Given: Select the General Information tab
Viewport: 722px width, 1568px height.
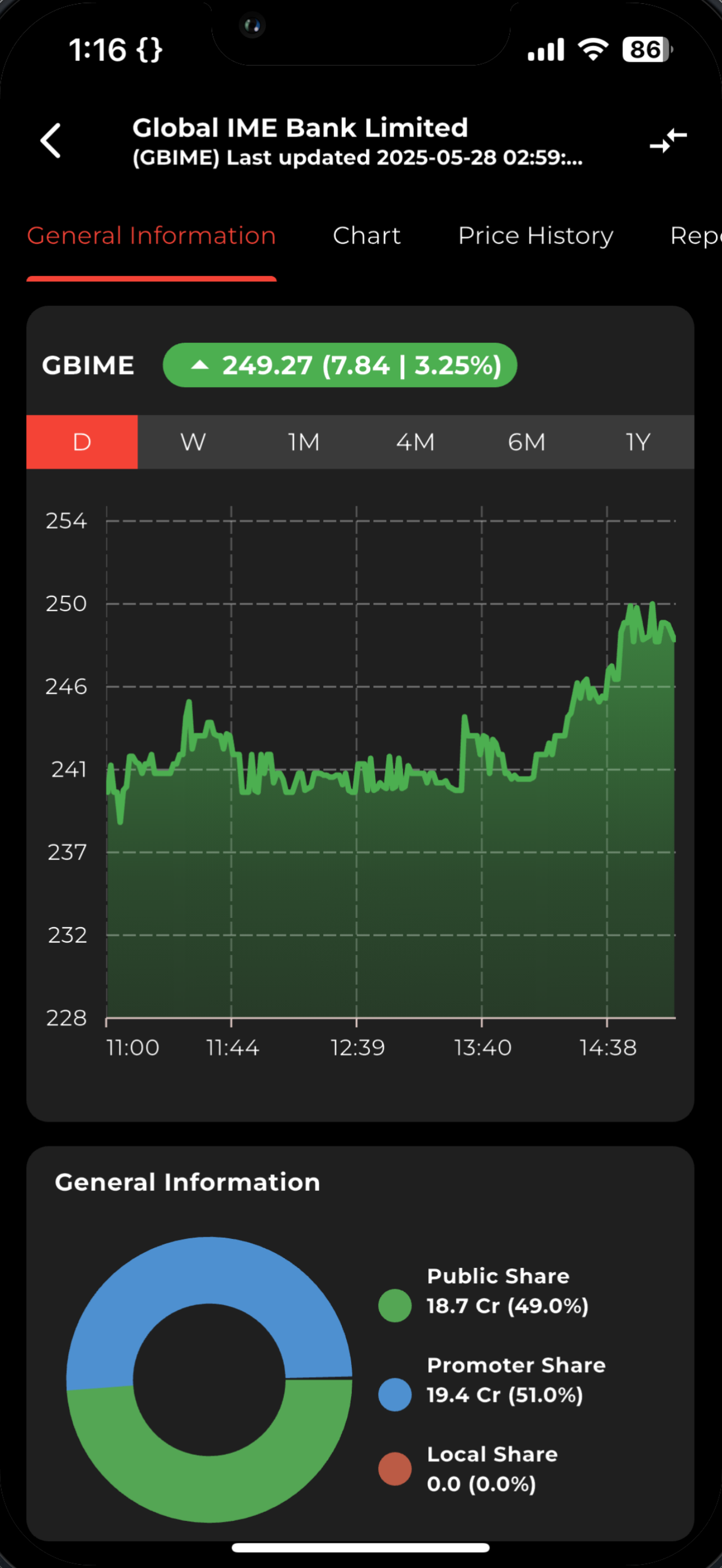Looking at the screenshot, I should tap(152, 236).
